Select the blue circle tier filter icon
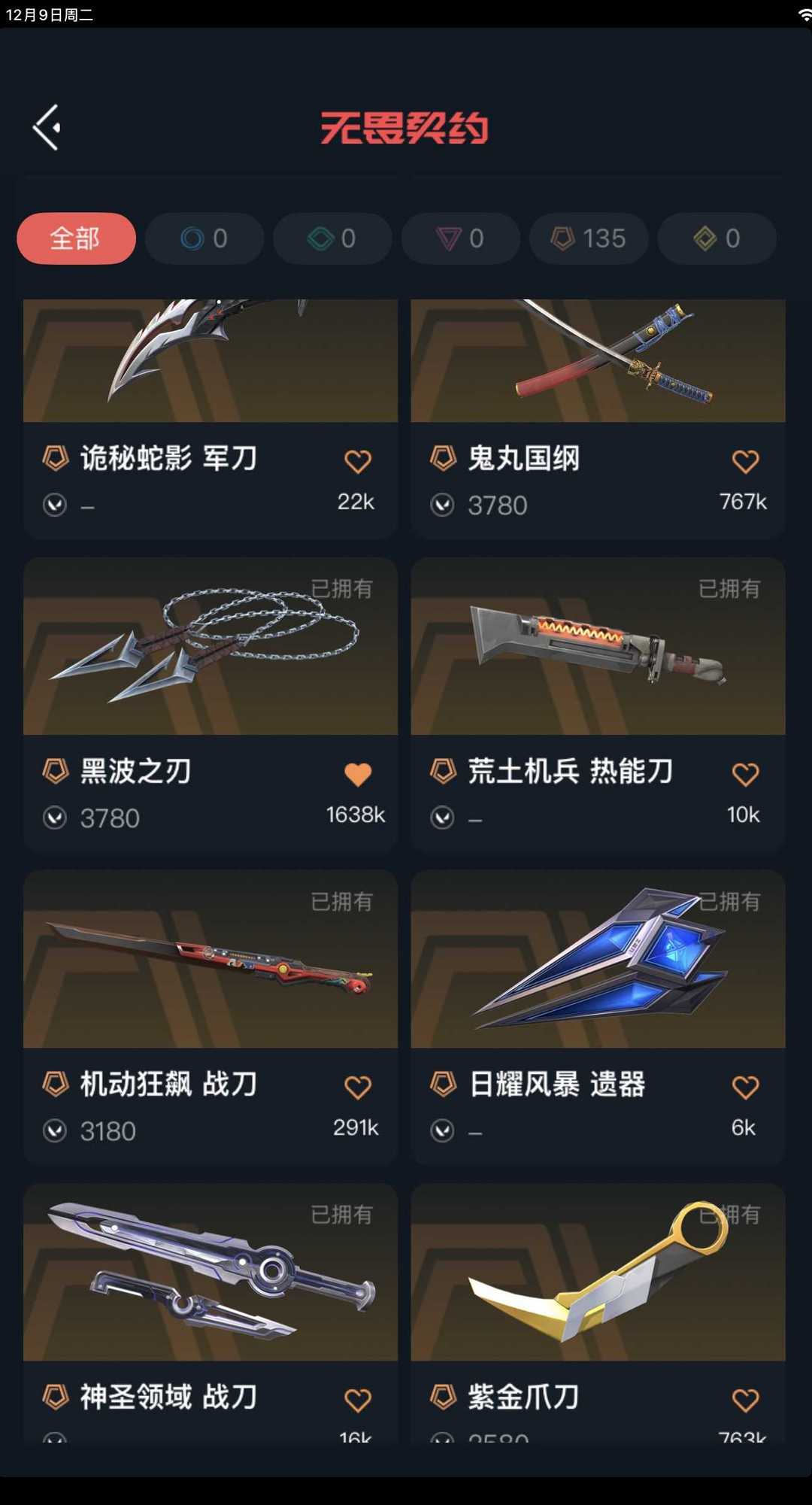Viewport: 812px width, 1505px height. pyautogui.click(x=194, y=238)
